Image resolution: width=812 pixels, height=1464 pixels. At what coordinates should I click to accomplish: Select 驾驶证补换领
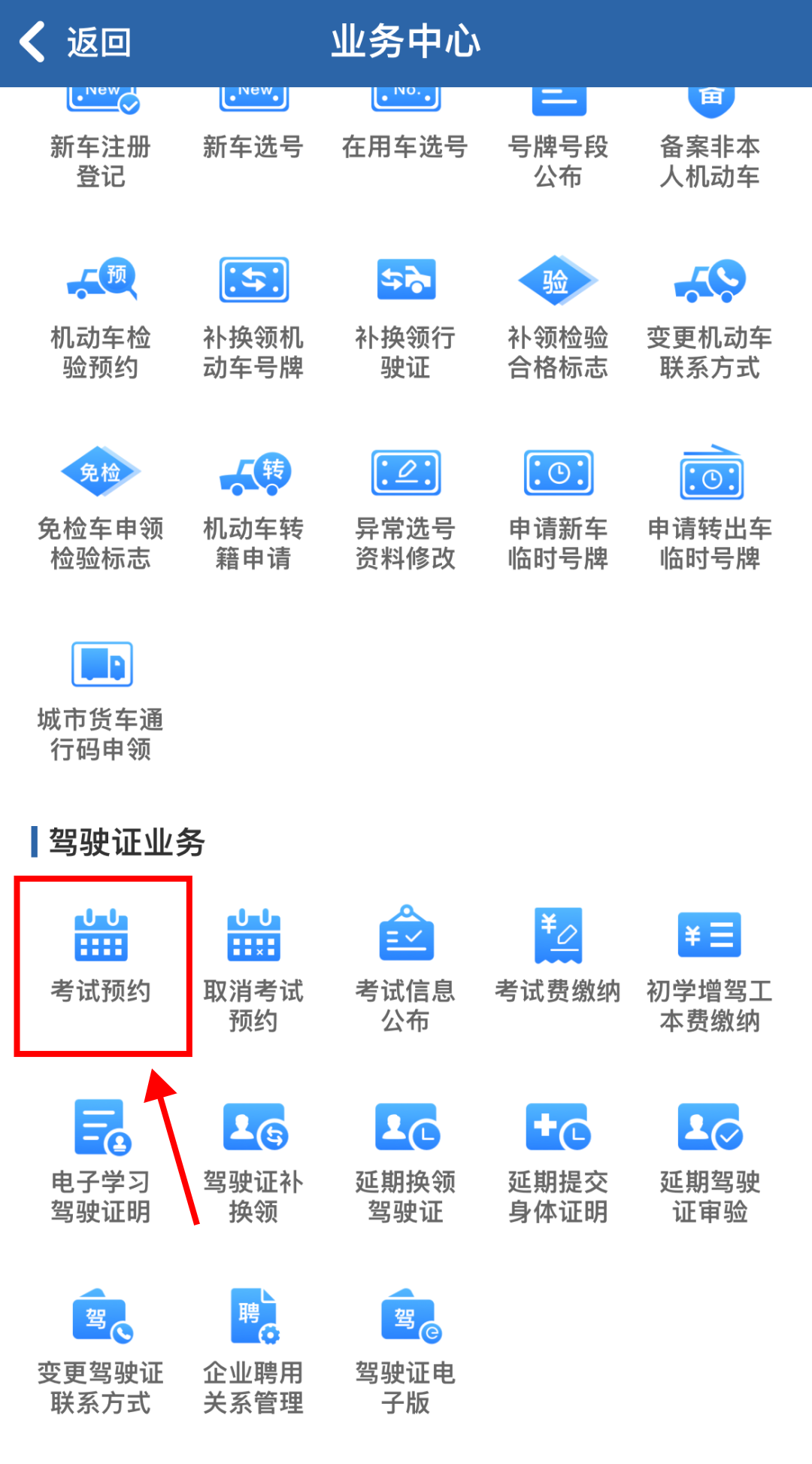(x=253, y=1159)
